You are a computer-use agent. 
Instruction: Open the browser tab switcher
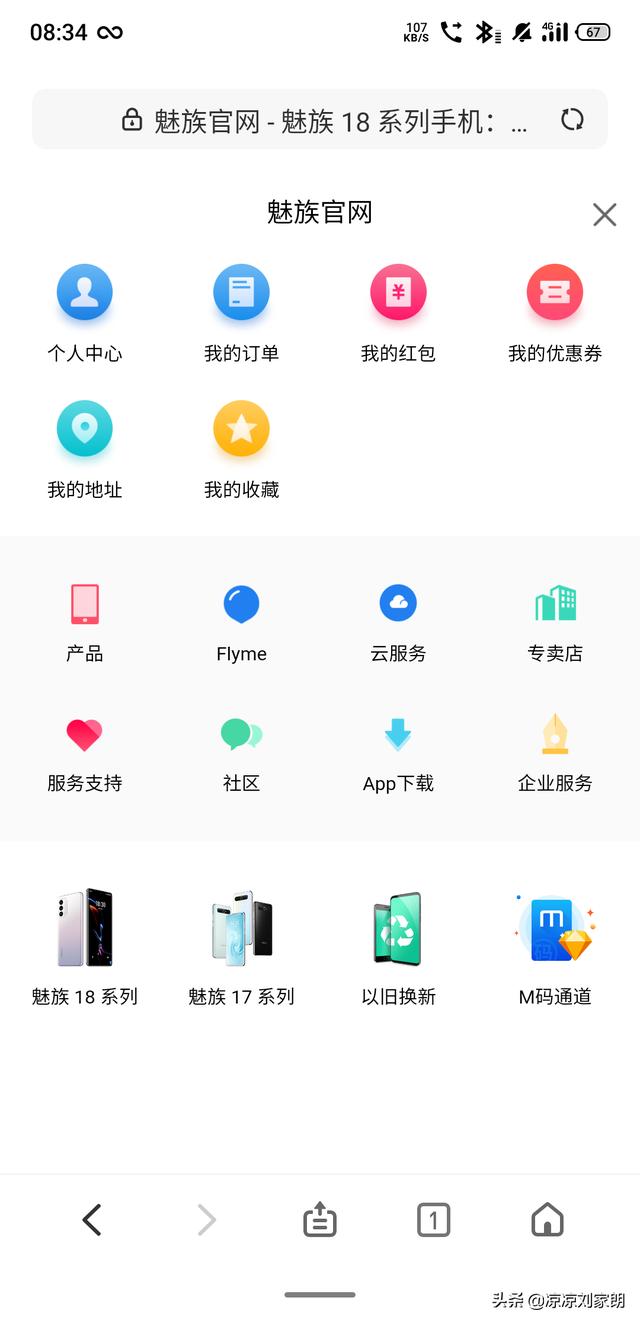coord(433,1220)
